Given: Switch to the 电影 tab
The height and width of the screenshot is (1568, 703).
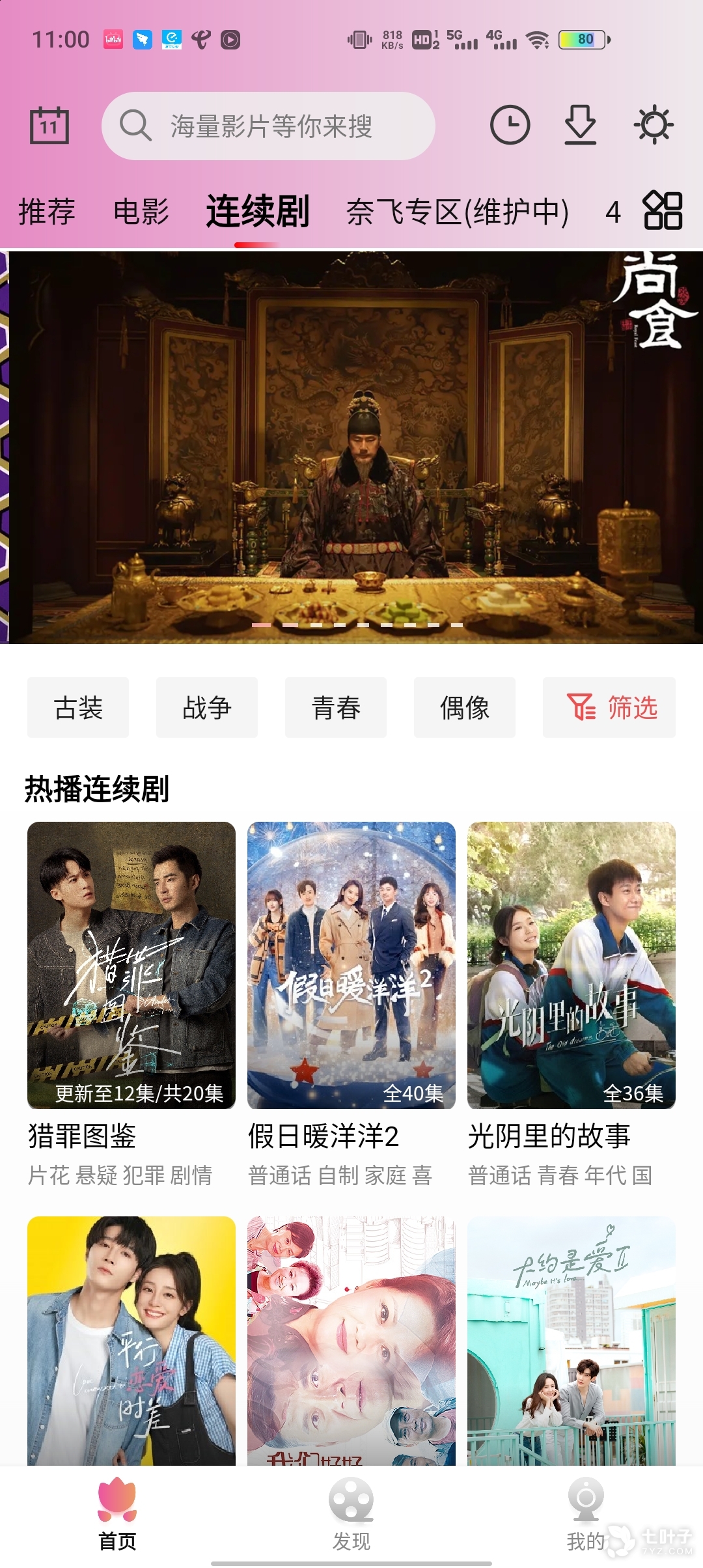Looking at the screenshot, I should (x=141, y=212).
